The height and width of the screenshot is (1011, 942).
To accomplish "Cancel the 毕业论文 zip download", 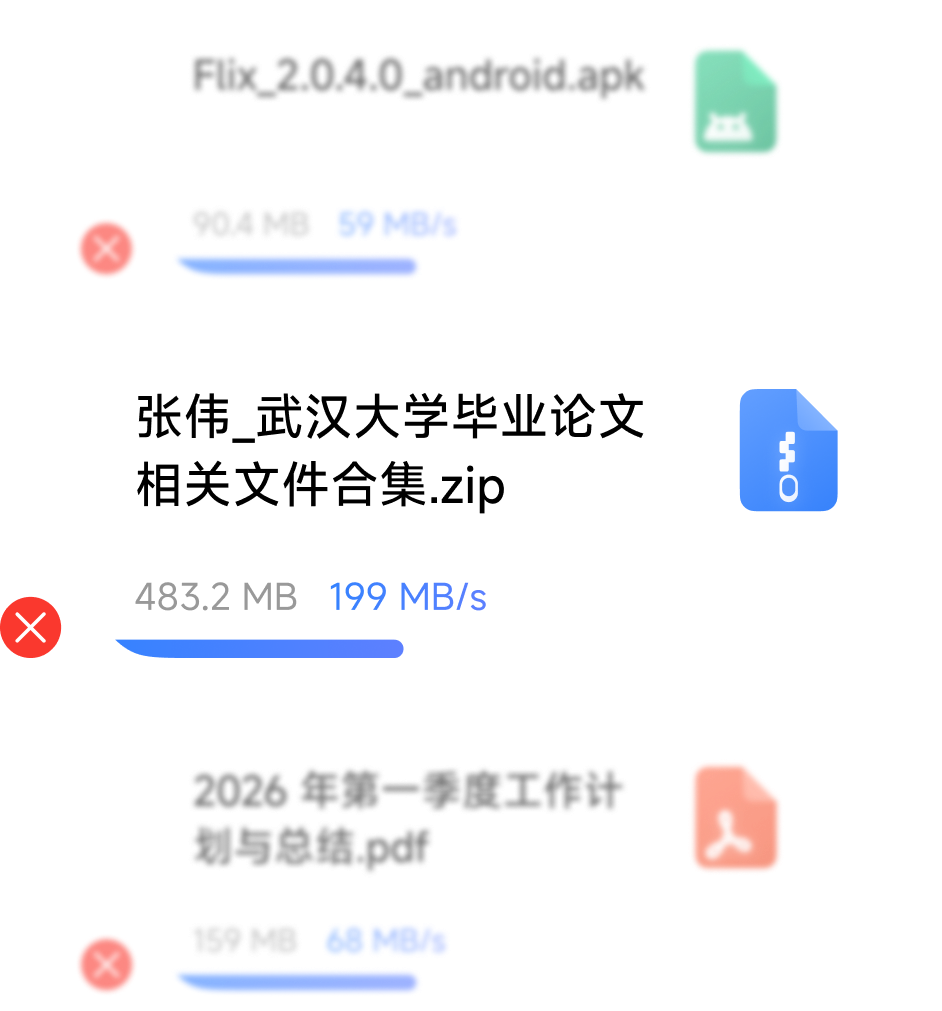I will [x=31, y=626].
